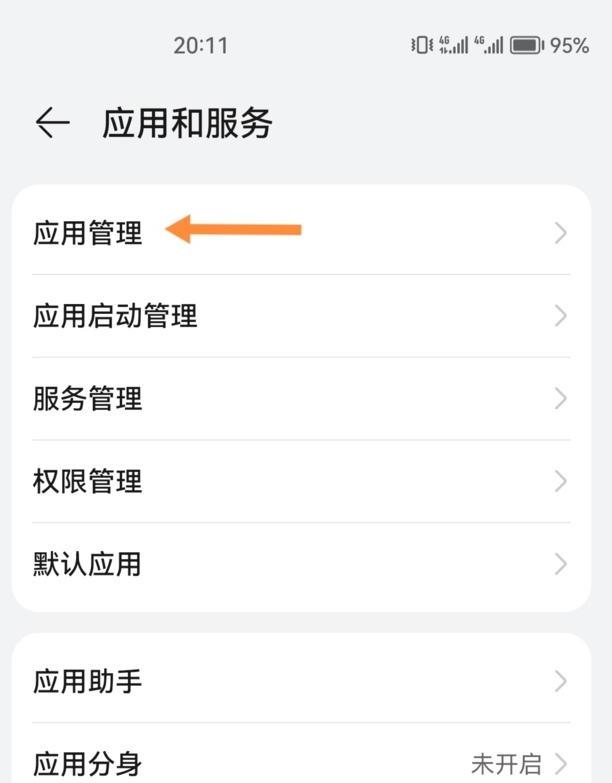Open 应用启动管理 row
Viewport: 612px width, 783px height.
coord(300,316)
